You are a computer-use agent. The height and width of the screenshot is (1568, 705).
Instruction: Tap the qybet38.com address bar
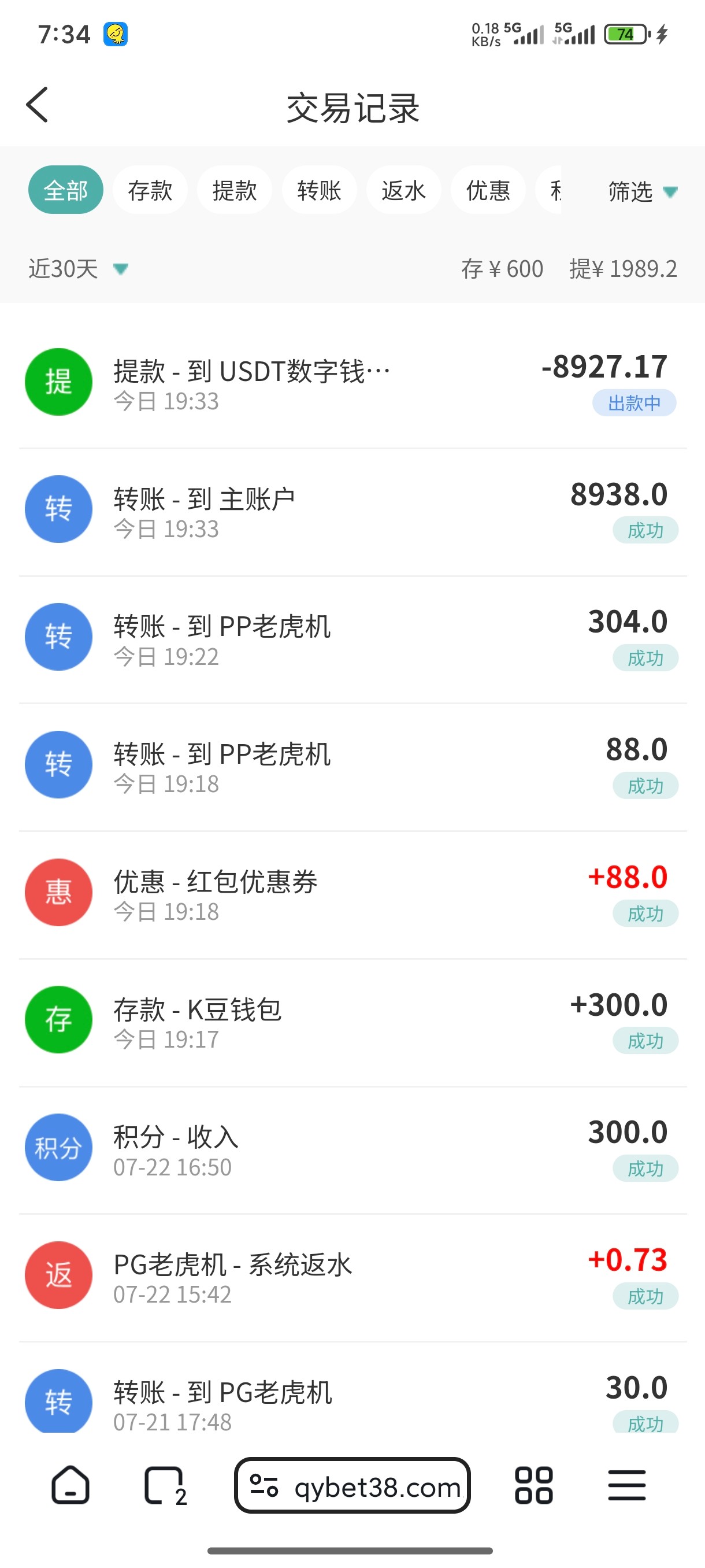click(x=353, y=1486)
